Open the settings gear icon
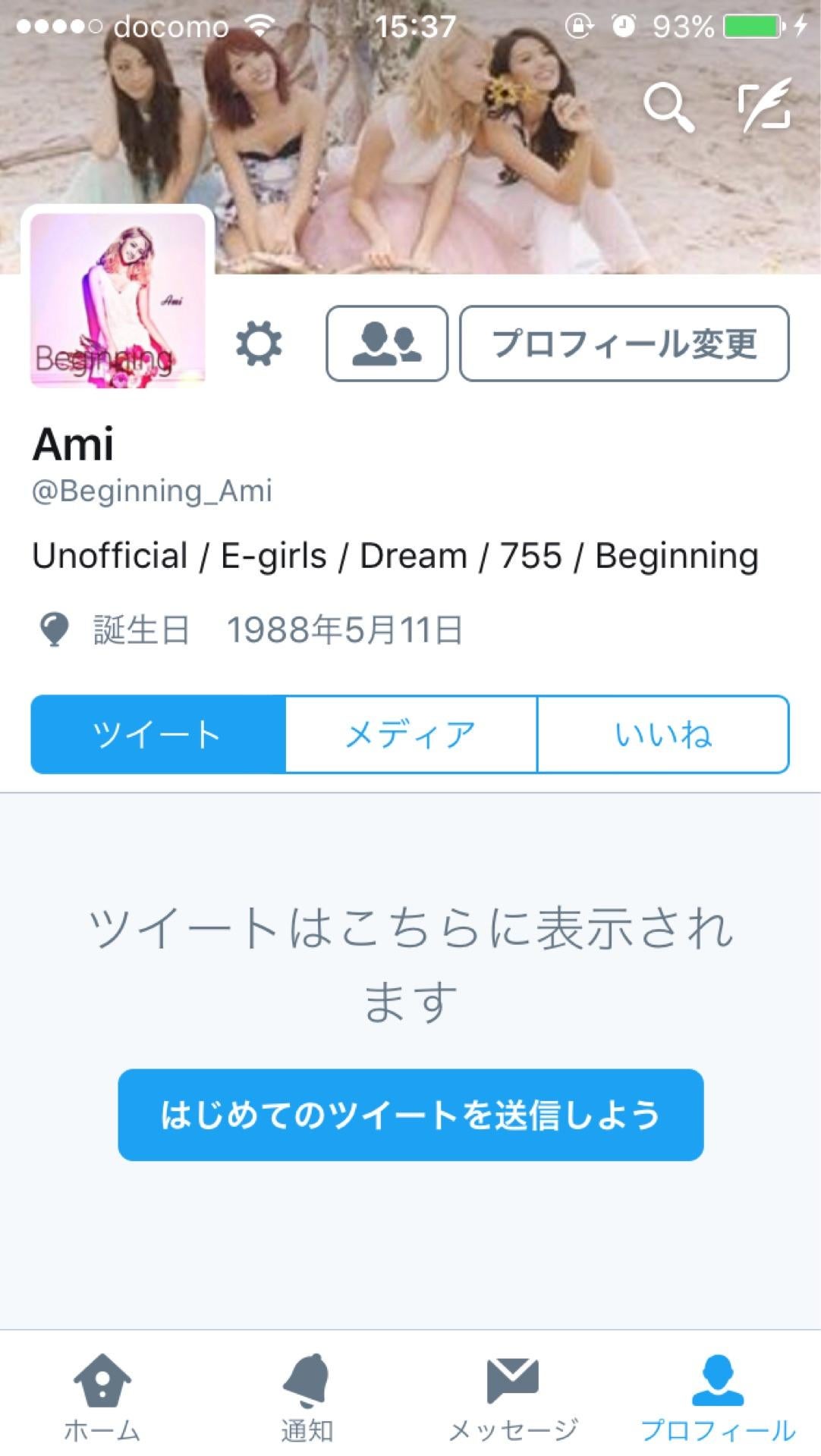 click(259, 344)
